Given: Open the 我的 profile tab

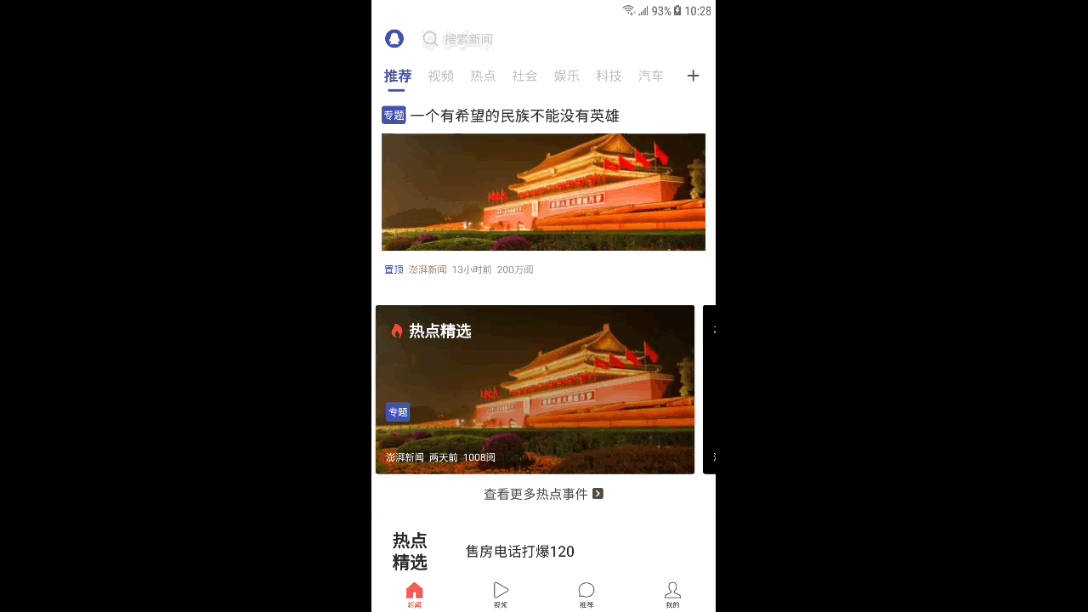Looking at the screenshot, I should click(x=673, y=594).
